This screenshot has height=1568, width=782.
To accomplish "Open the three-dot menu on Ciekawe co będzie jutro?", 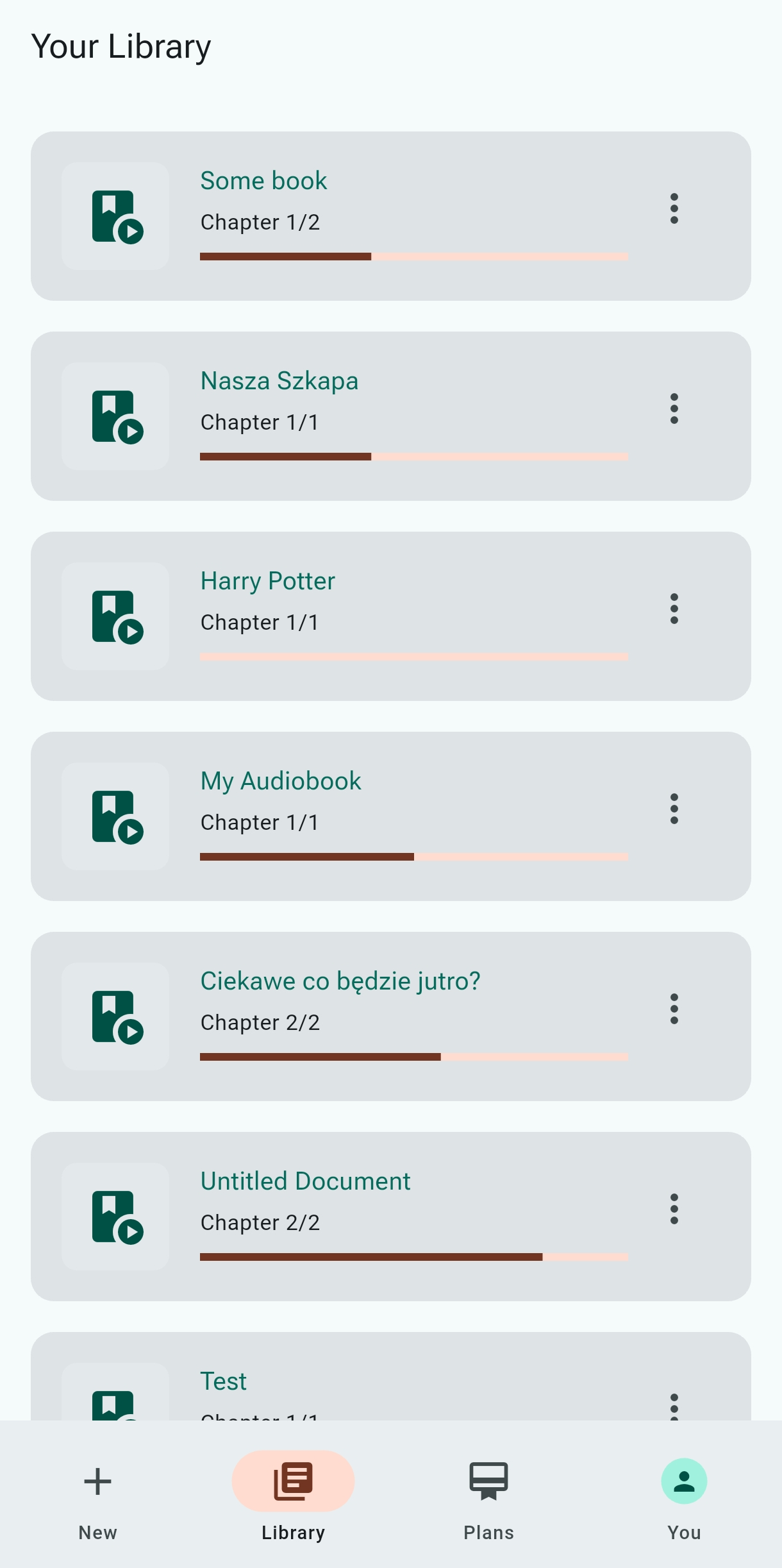I will coord(674,1008).
